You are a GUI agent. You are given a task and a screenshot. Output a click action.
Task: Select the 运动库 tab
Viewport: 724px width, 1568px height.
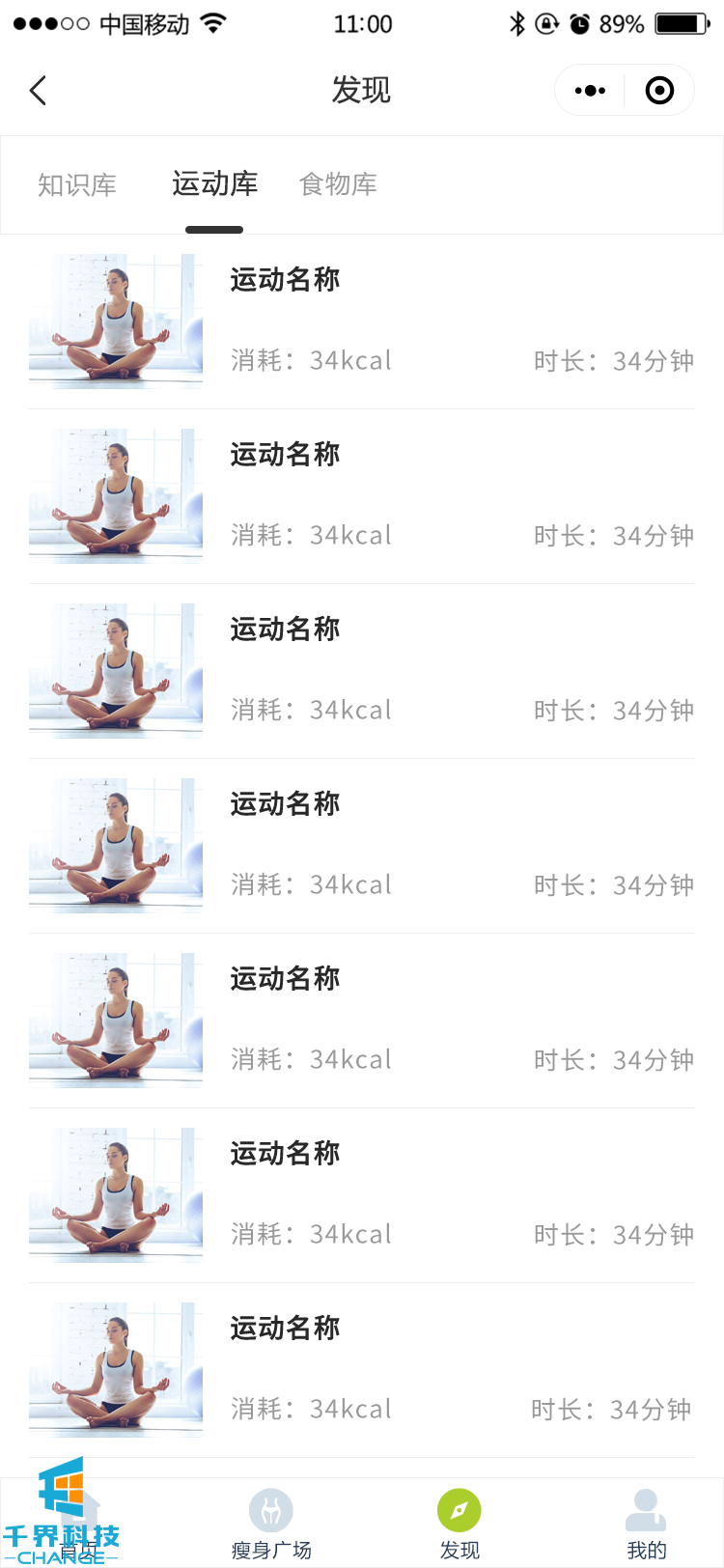[x=214, y=184]
